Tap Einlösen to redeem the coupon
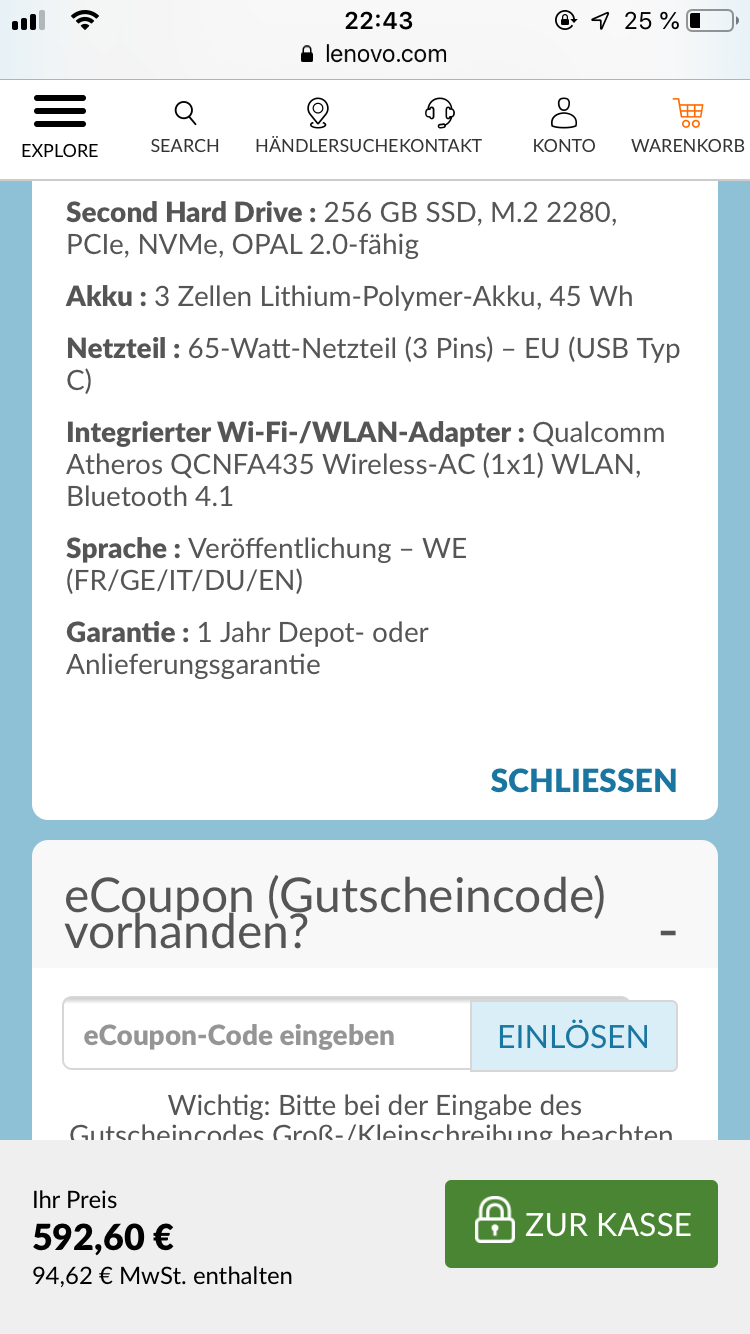Image resolution: width=750 pixels, height=1334 pixels. (x=574, y=1036)
